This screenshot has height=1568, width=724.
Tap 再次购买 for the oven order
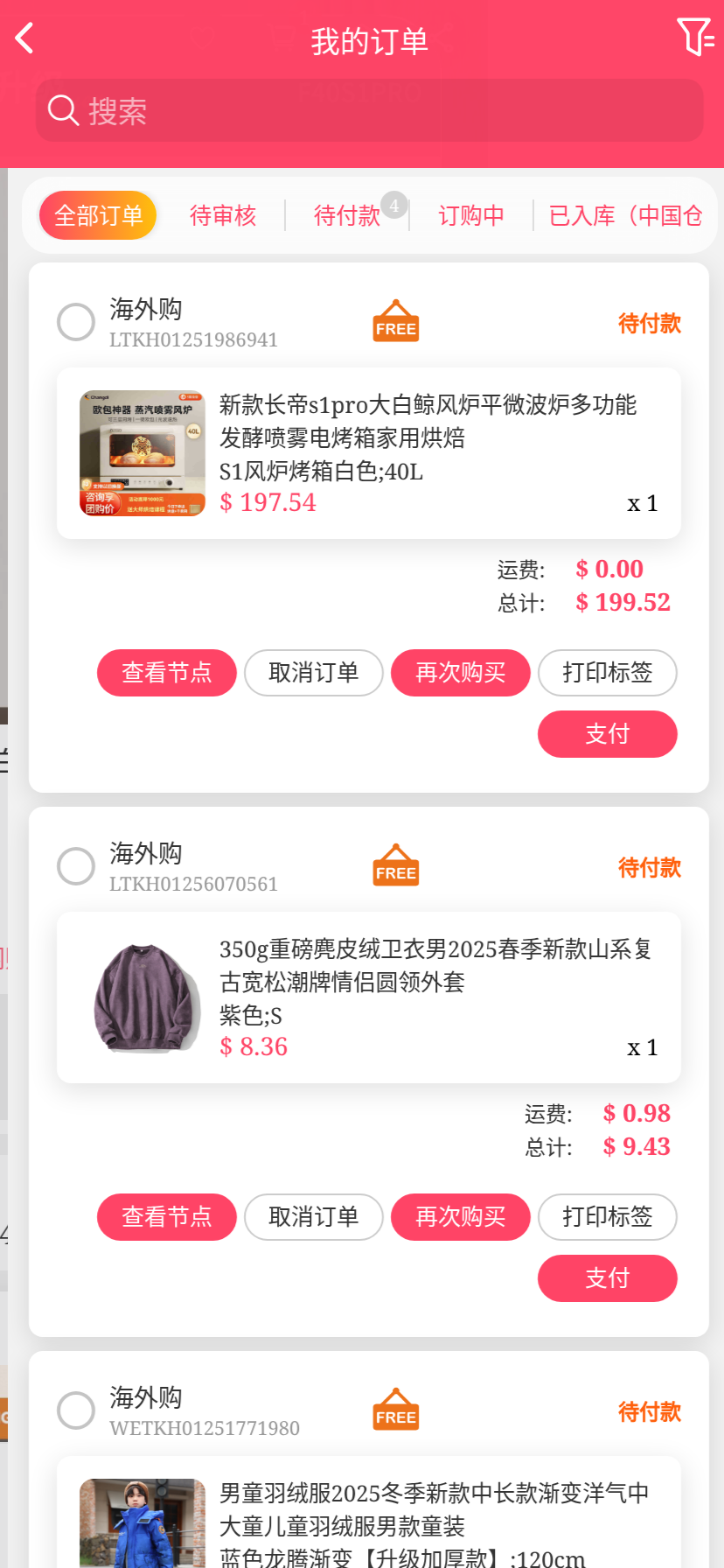click(x=461, y=673)
